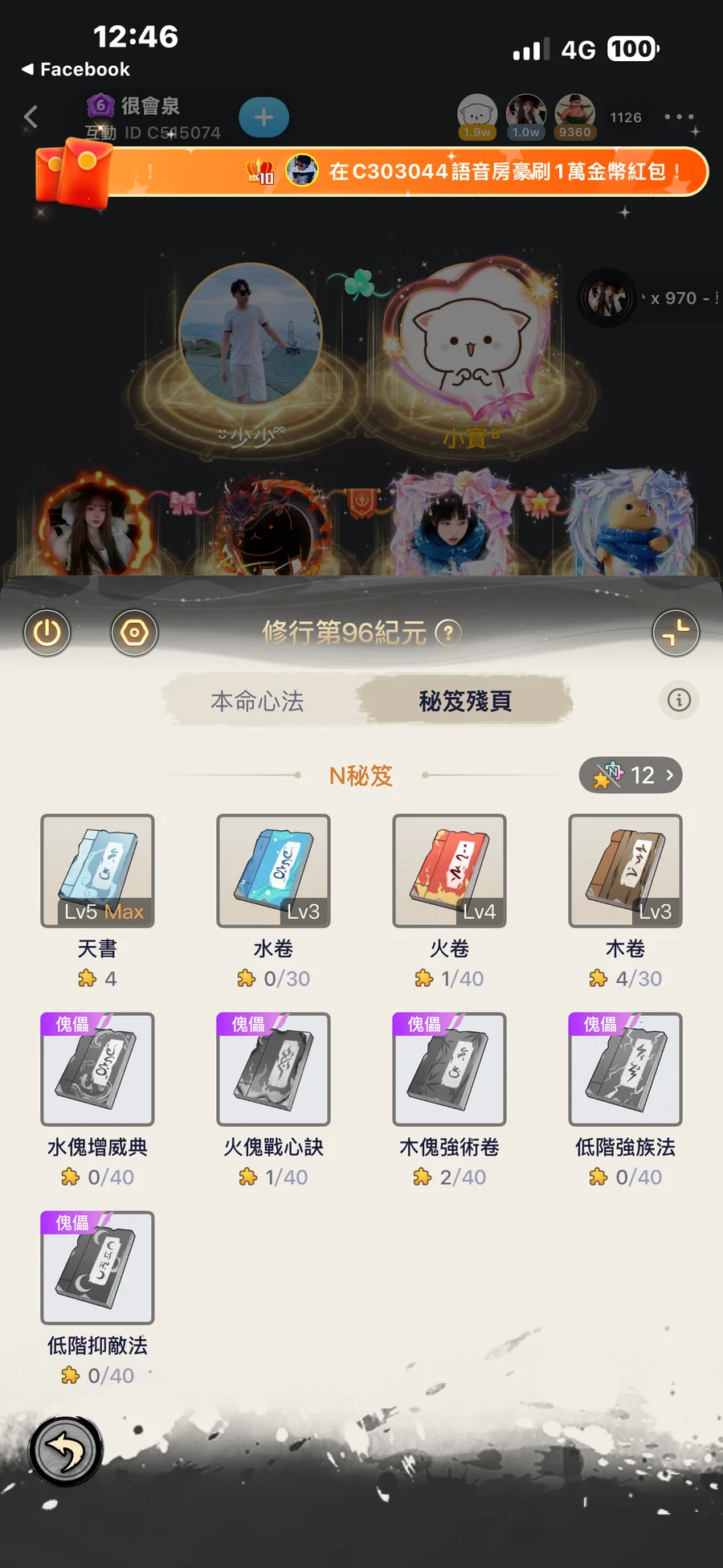Screen dimensions: 723x1568
Task: Open help for 修行第96紀元
Action: pos(448,633)
